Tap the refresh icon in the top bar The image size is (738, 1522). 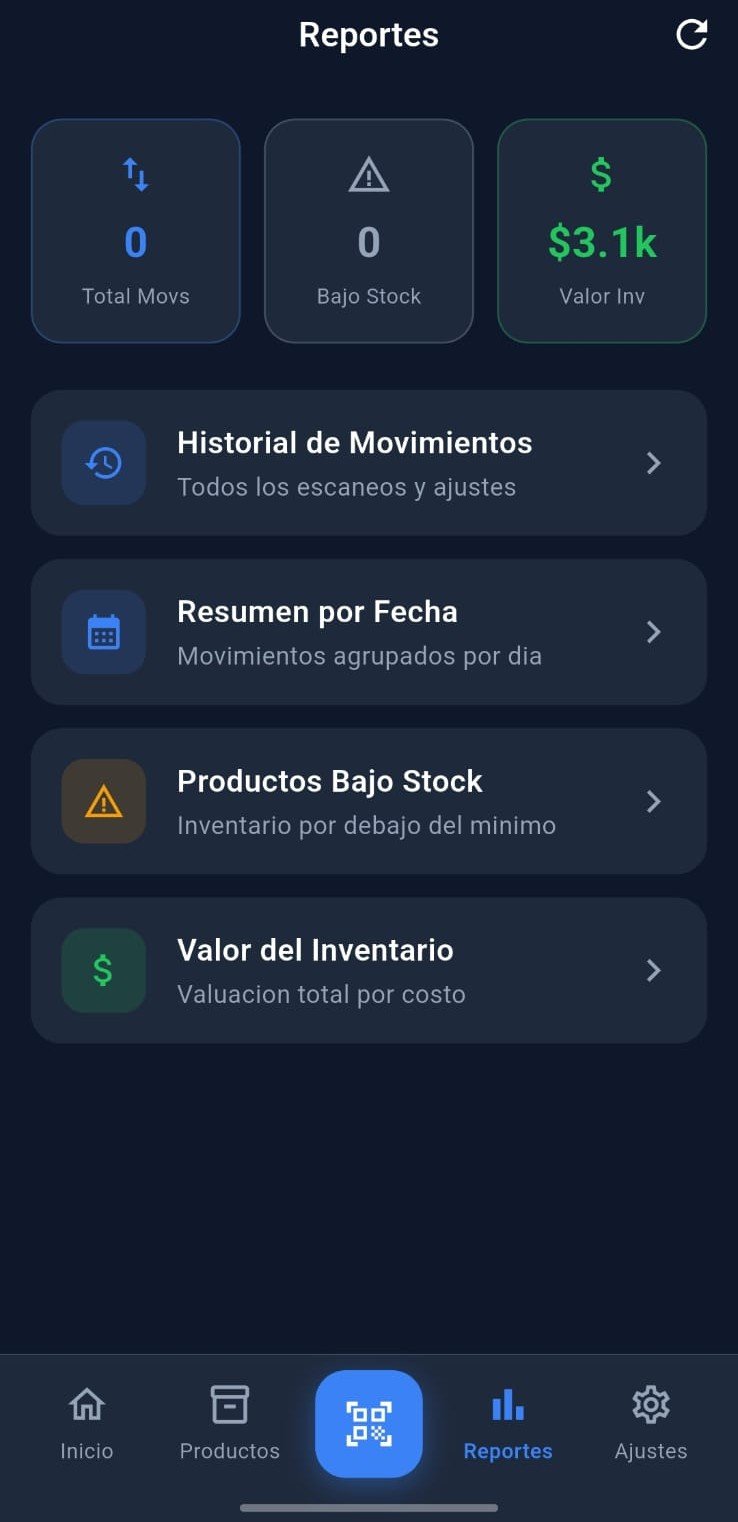691,36
